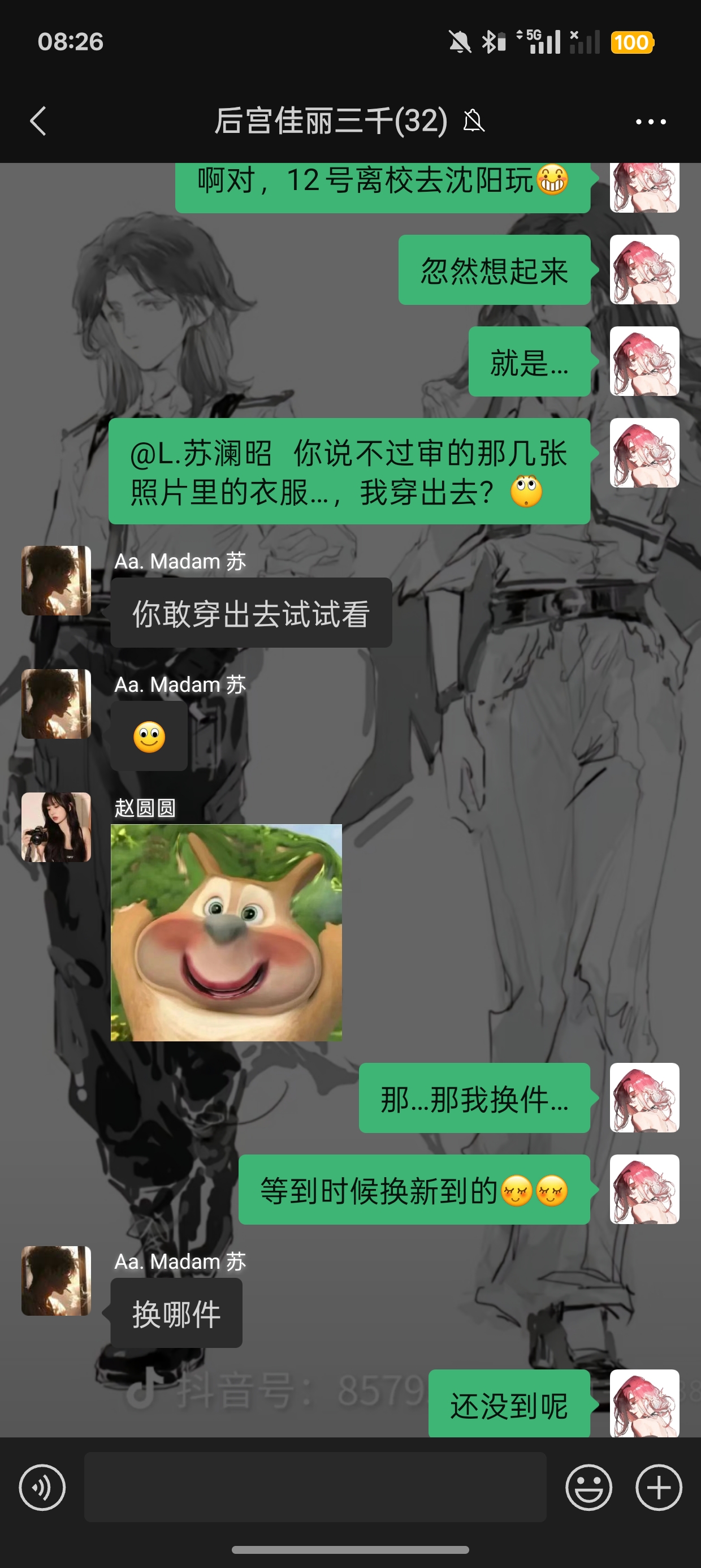View Aa. Madam 苏's avatar beside 你敢穿出去试试看
This screenshot has height=1568, width=701.
point(56,580)
